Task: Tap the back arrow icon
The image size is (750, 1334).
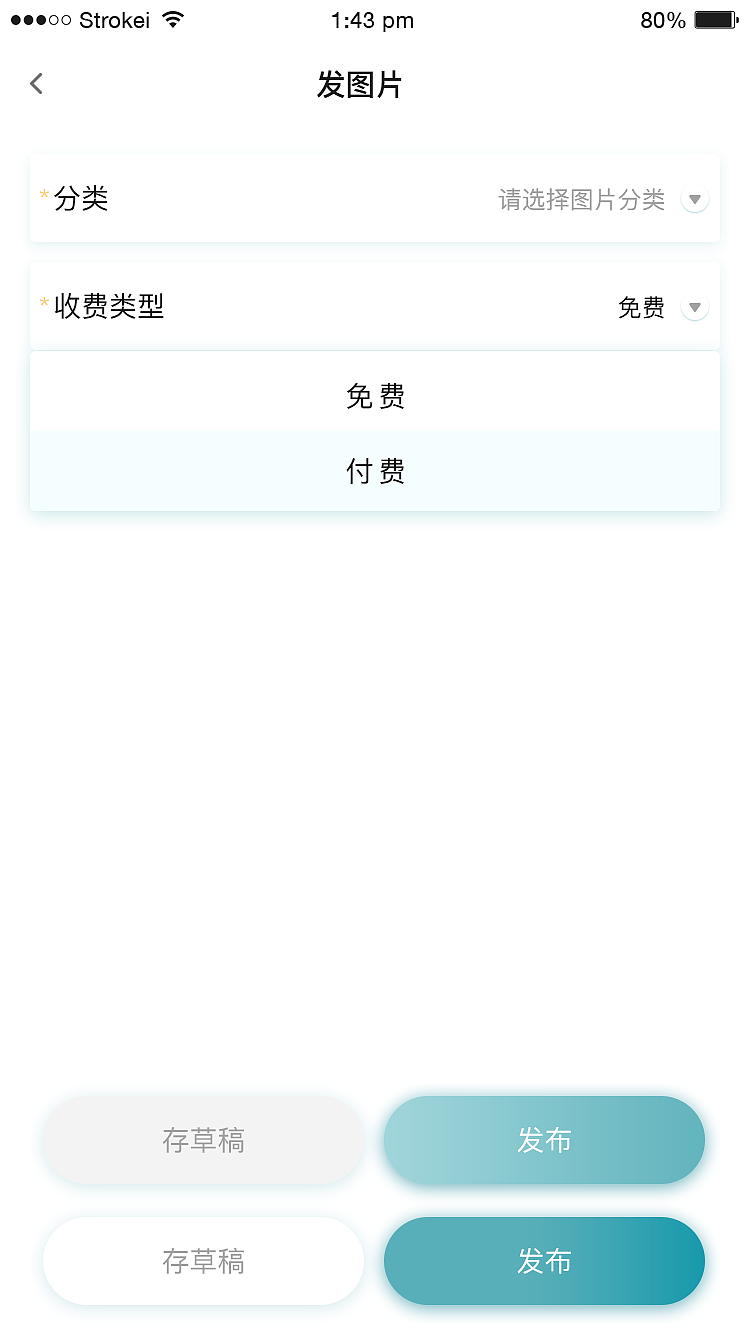Action: (36, 84)
